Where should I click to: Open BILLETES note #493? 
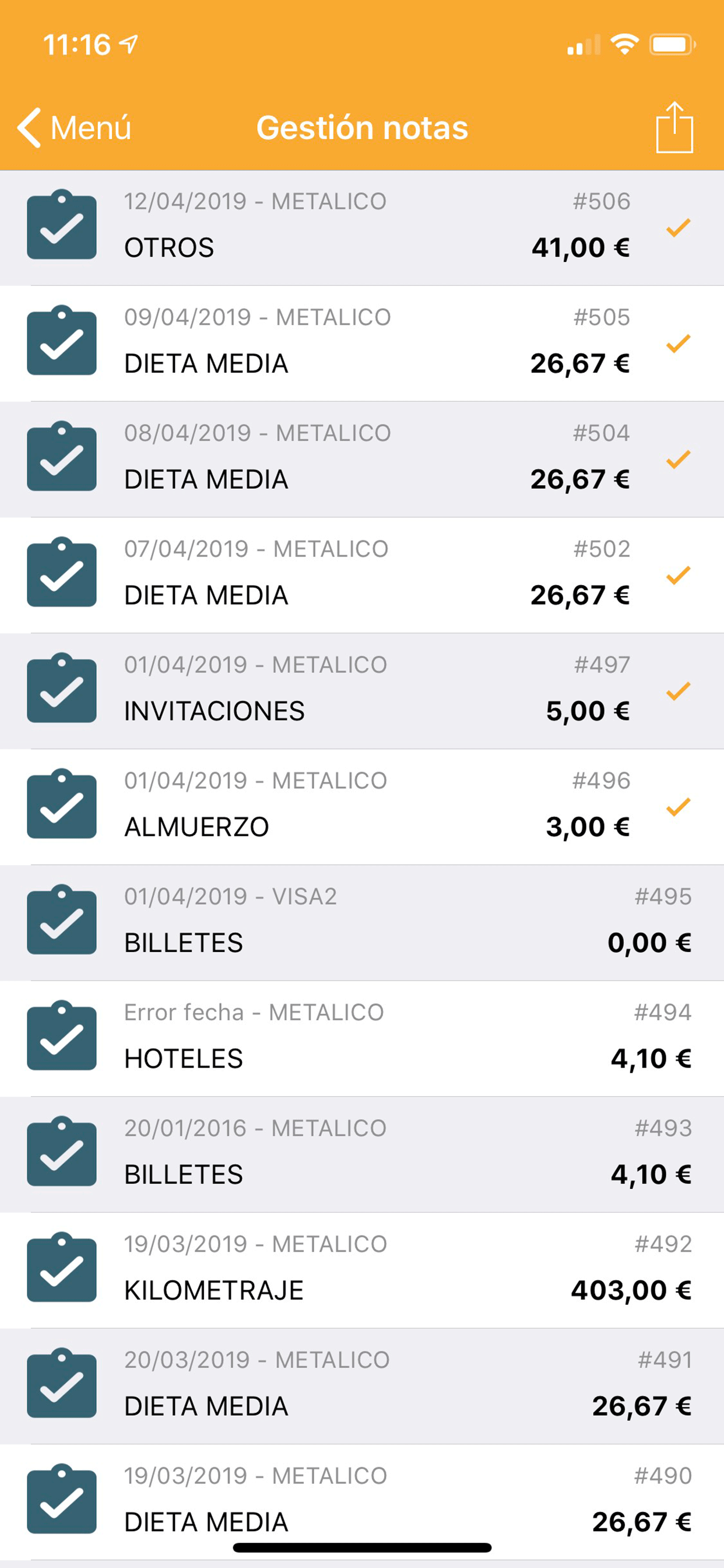point(362,1154)
